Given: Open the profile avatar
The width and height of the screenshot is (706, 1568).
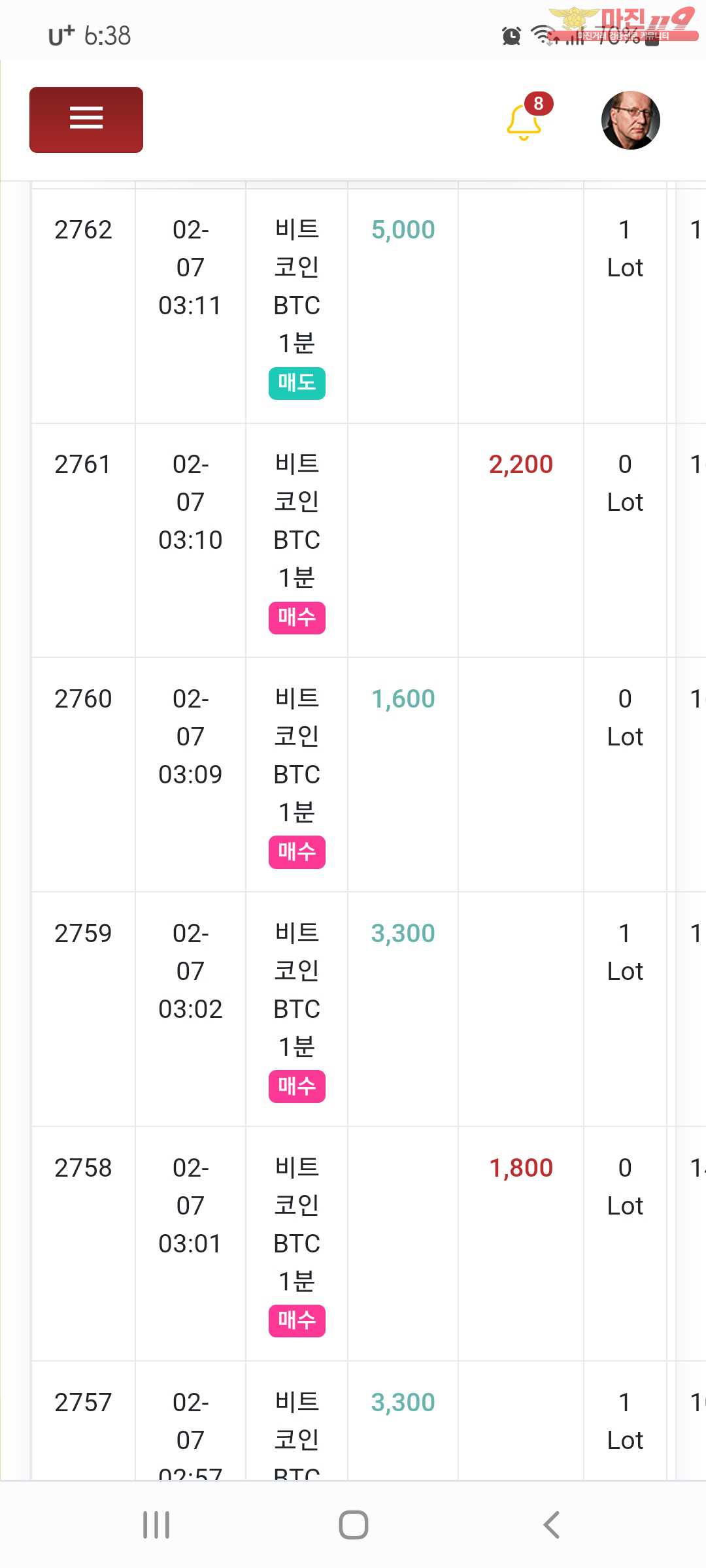Looking at the screenshot, I should 630,120.
